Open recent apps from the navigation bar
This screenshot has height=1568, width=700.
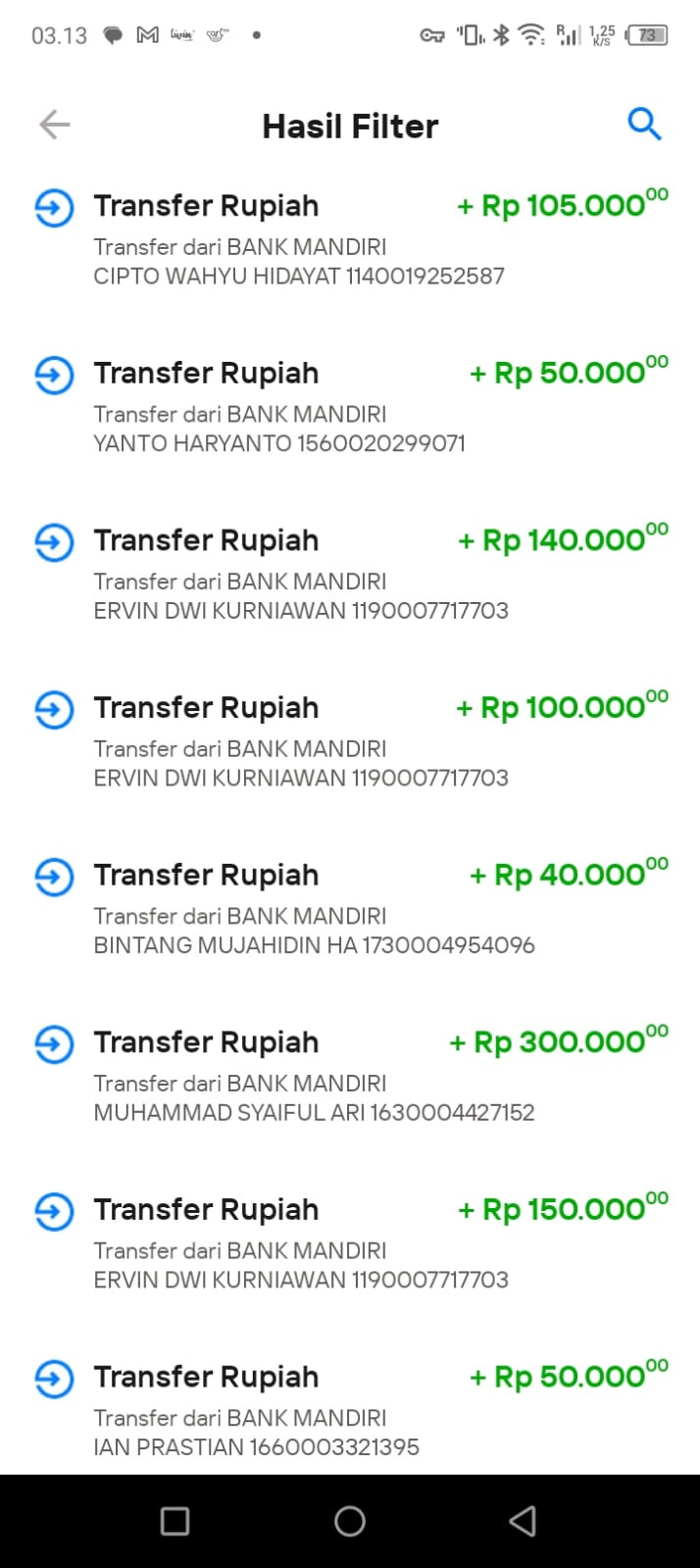pyautogui.click(x=175, y=1521)
